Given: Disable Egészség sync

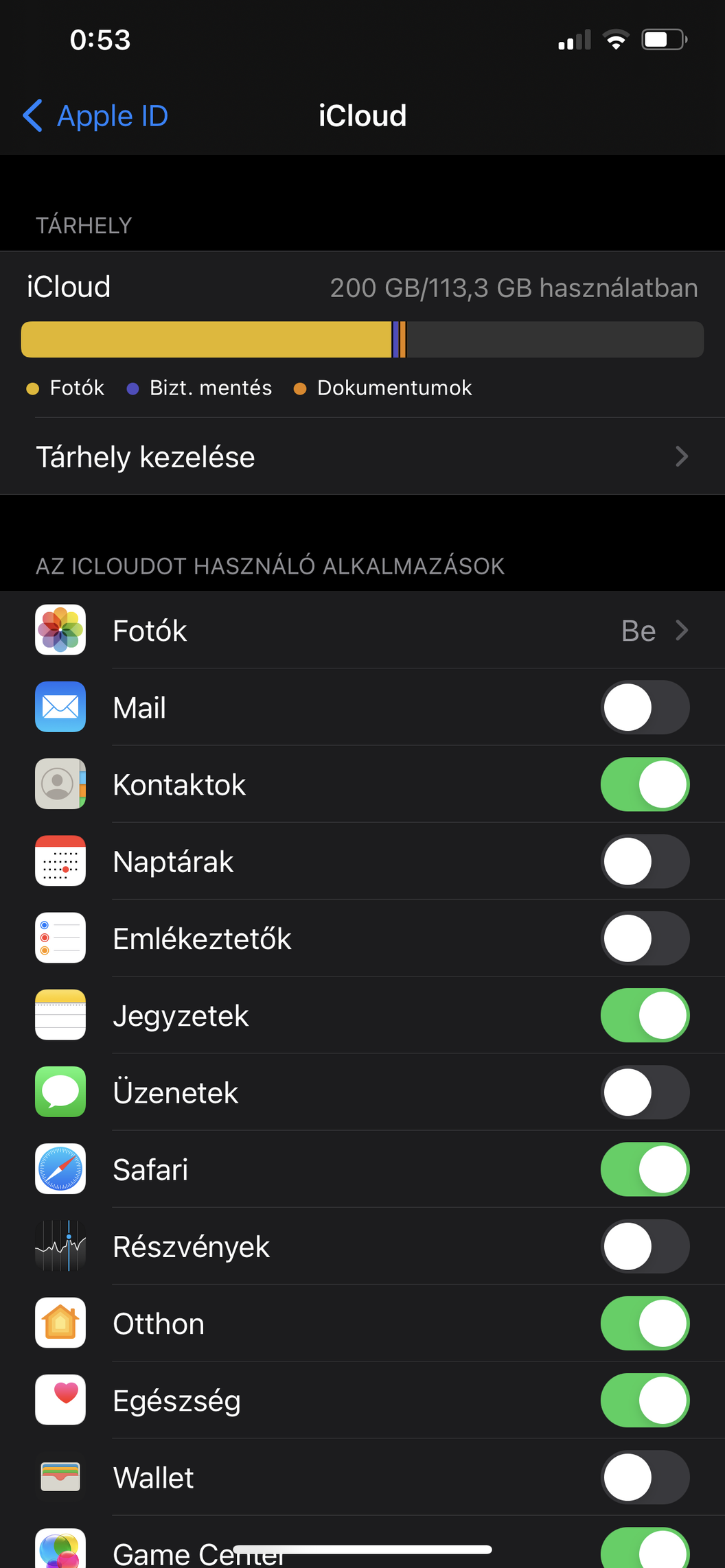Looking at the screenshot, I should click(645, 1400).
